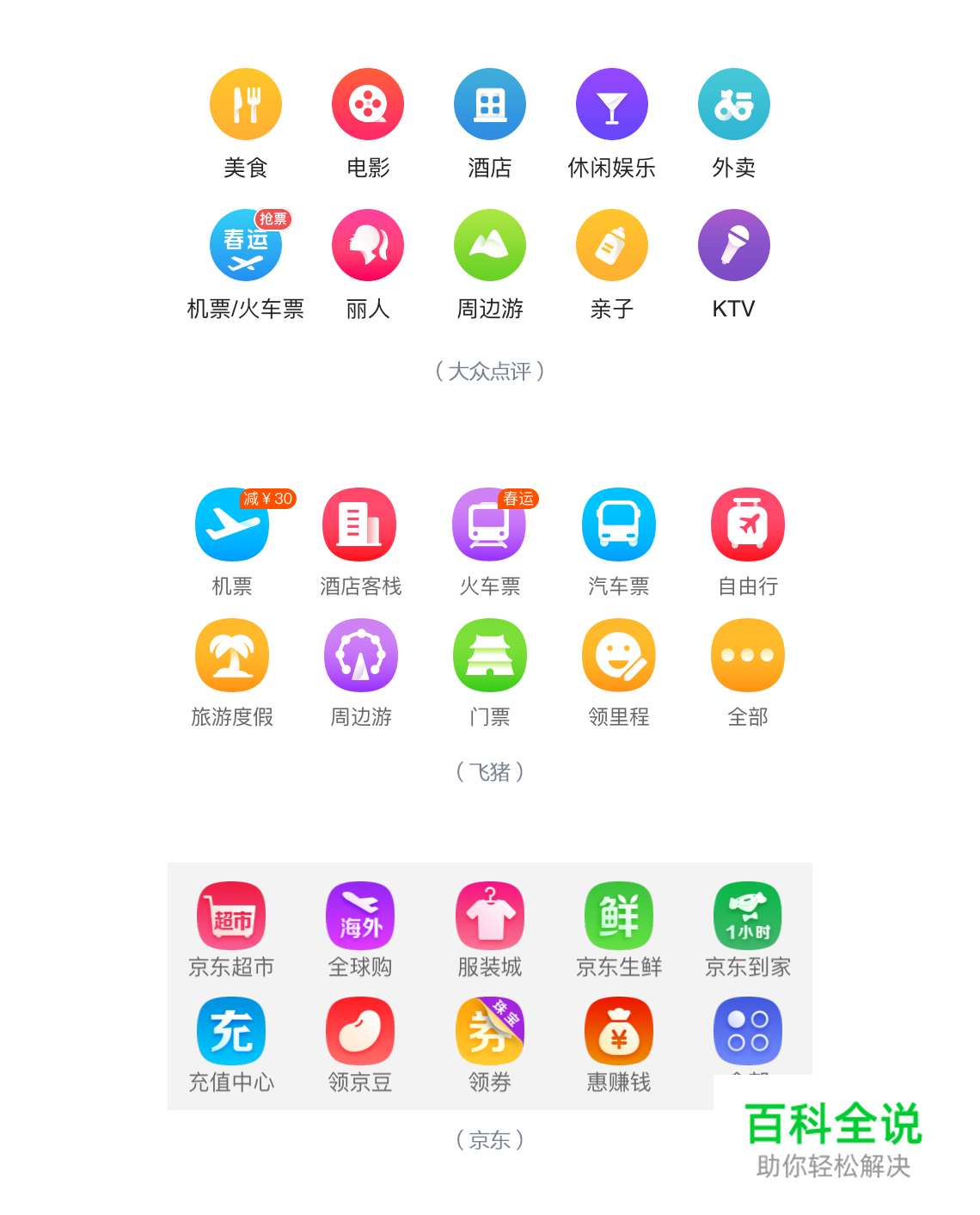The width and height of the screenshot is (980, 1215).
Task: Tap the 旅游度假 palm tree icon
Action: [231, 655]
